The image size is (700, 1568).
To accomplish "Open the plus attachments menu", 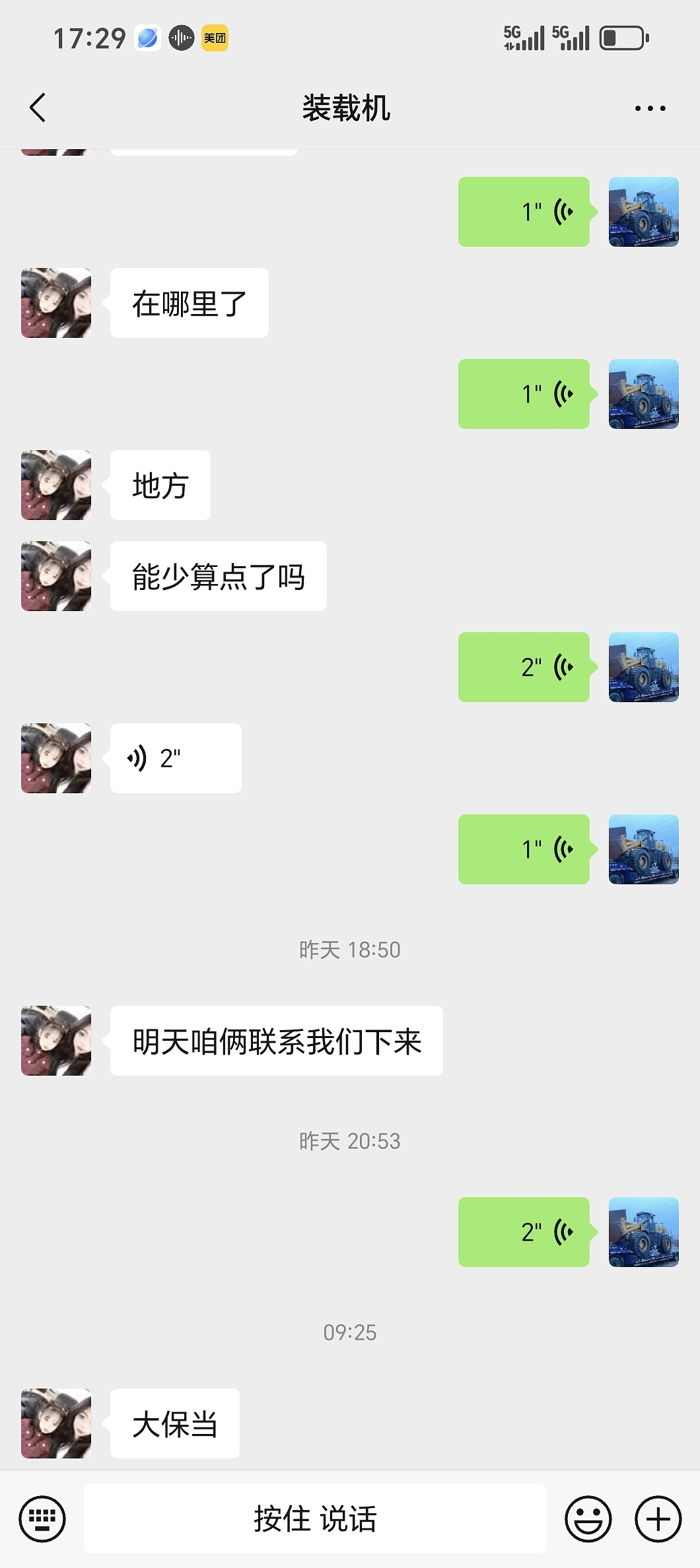I will [658, 1519].
